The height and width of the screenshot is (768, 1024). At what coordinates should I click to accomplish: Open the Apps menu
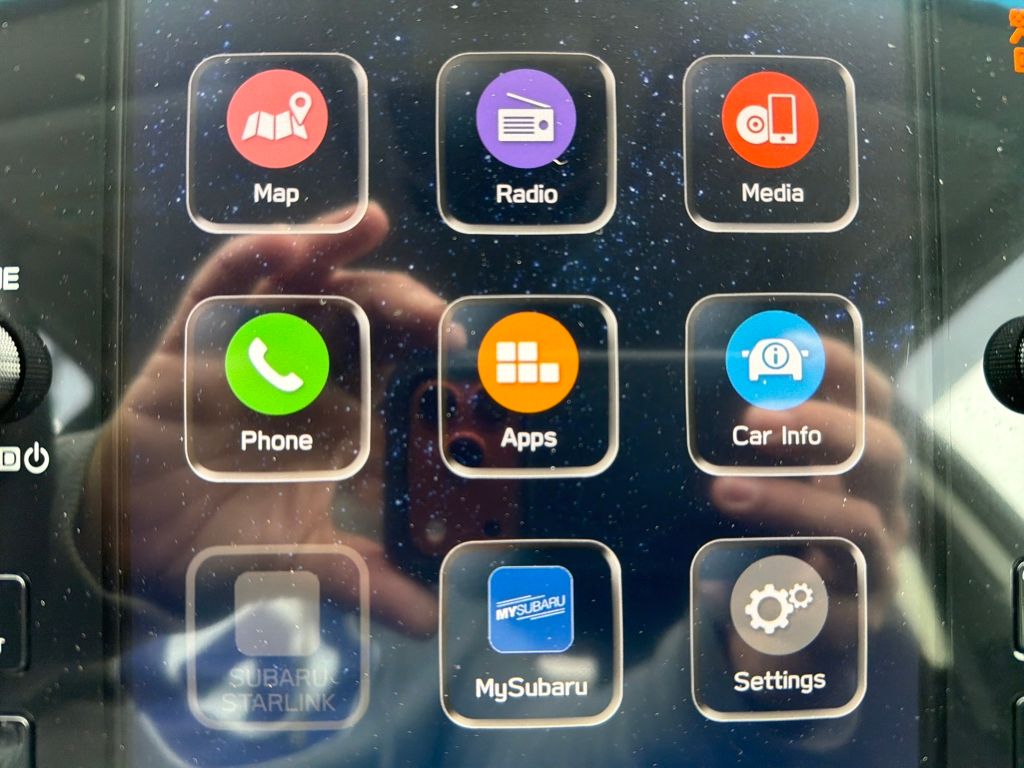[528, 384]
